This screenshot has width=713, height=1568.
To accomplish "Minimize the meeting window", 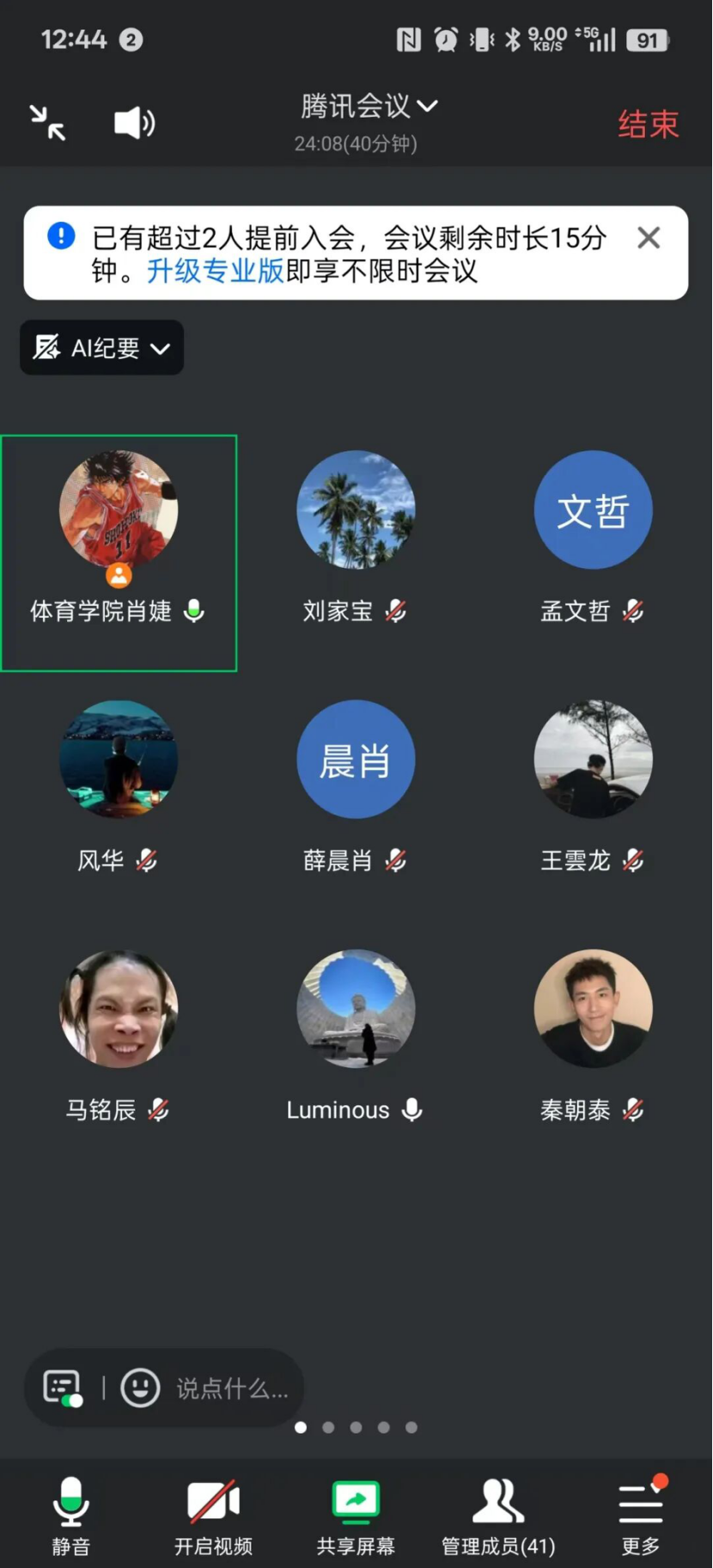I will (48, 123).
